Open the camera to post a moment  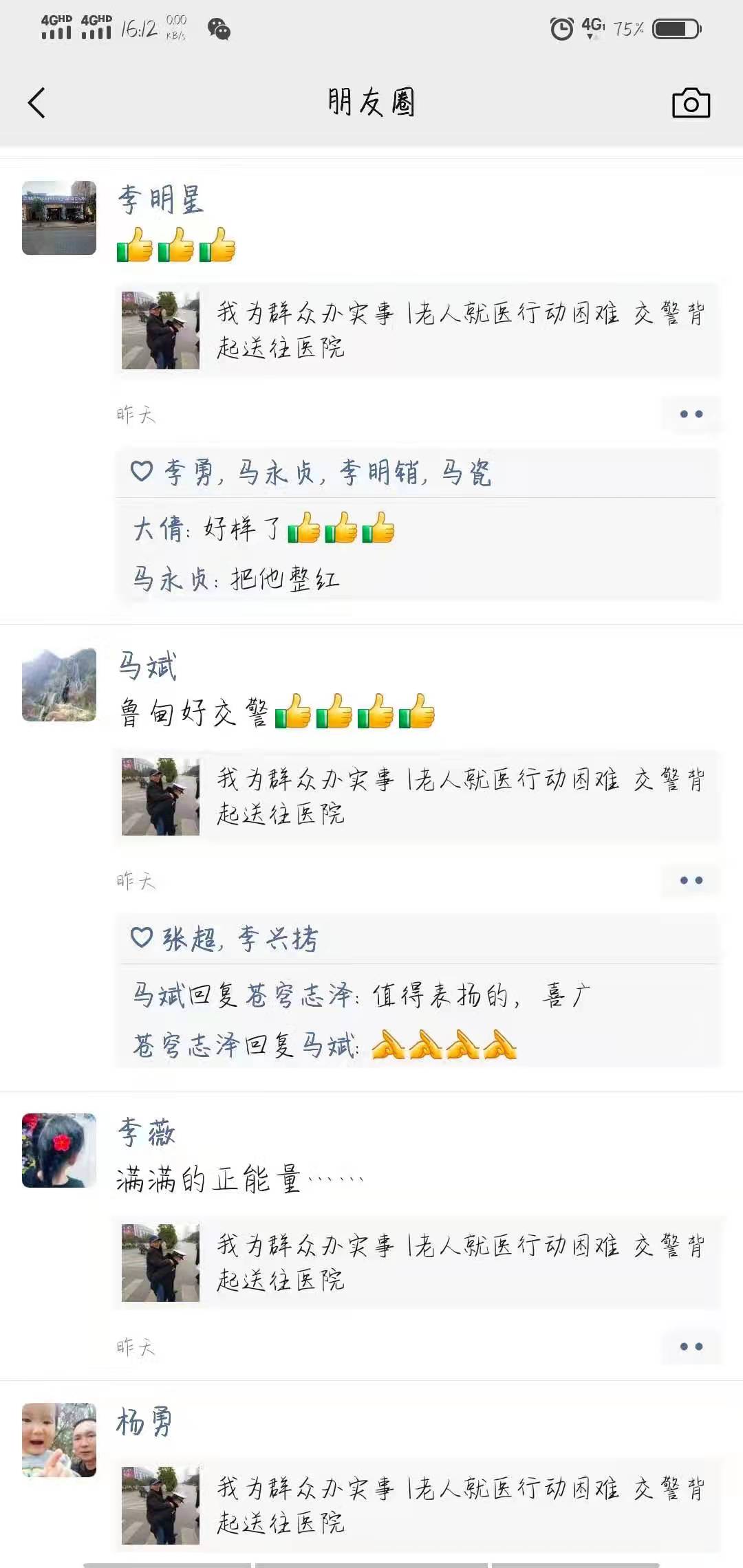(x=691, y=103)
